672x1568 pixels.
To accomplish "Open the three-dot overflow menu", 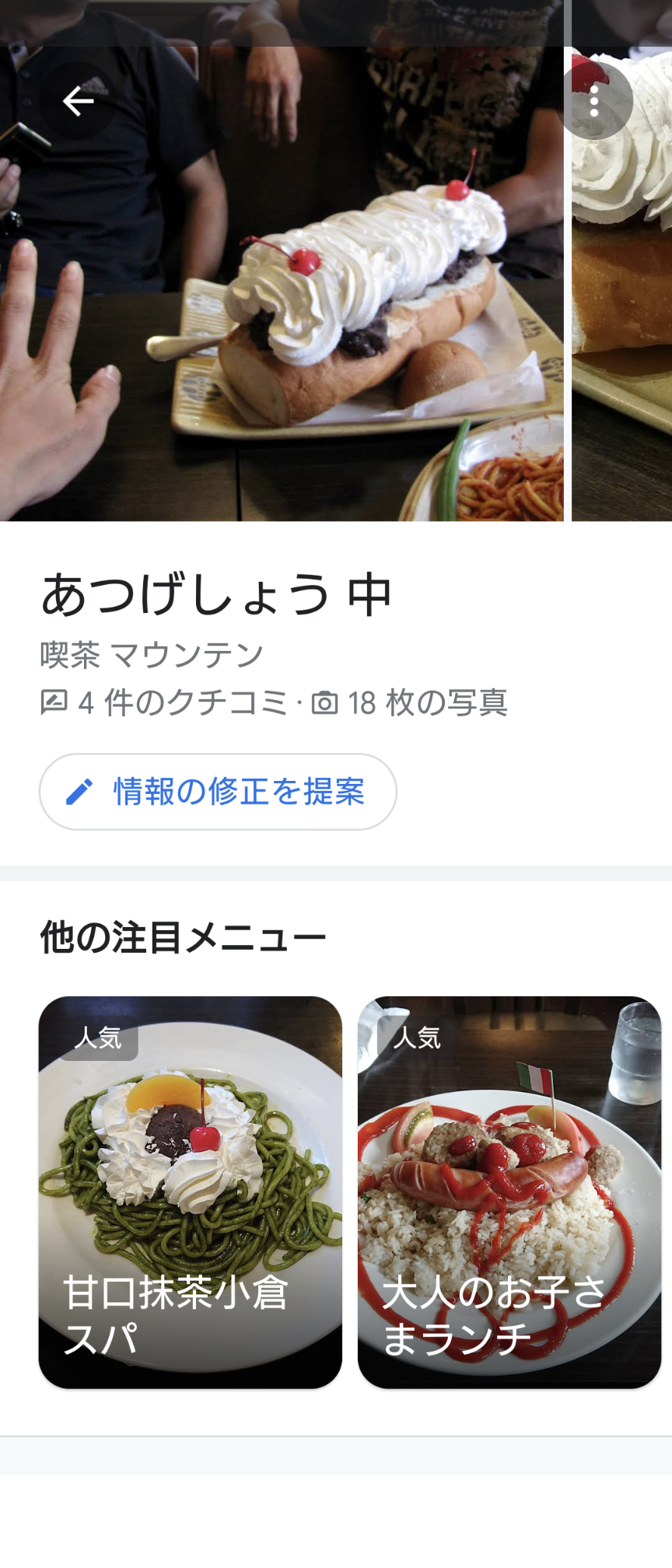I will (x=594, y=101).
